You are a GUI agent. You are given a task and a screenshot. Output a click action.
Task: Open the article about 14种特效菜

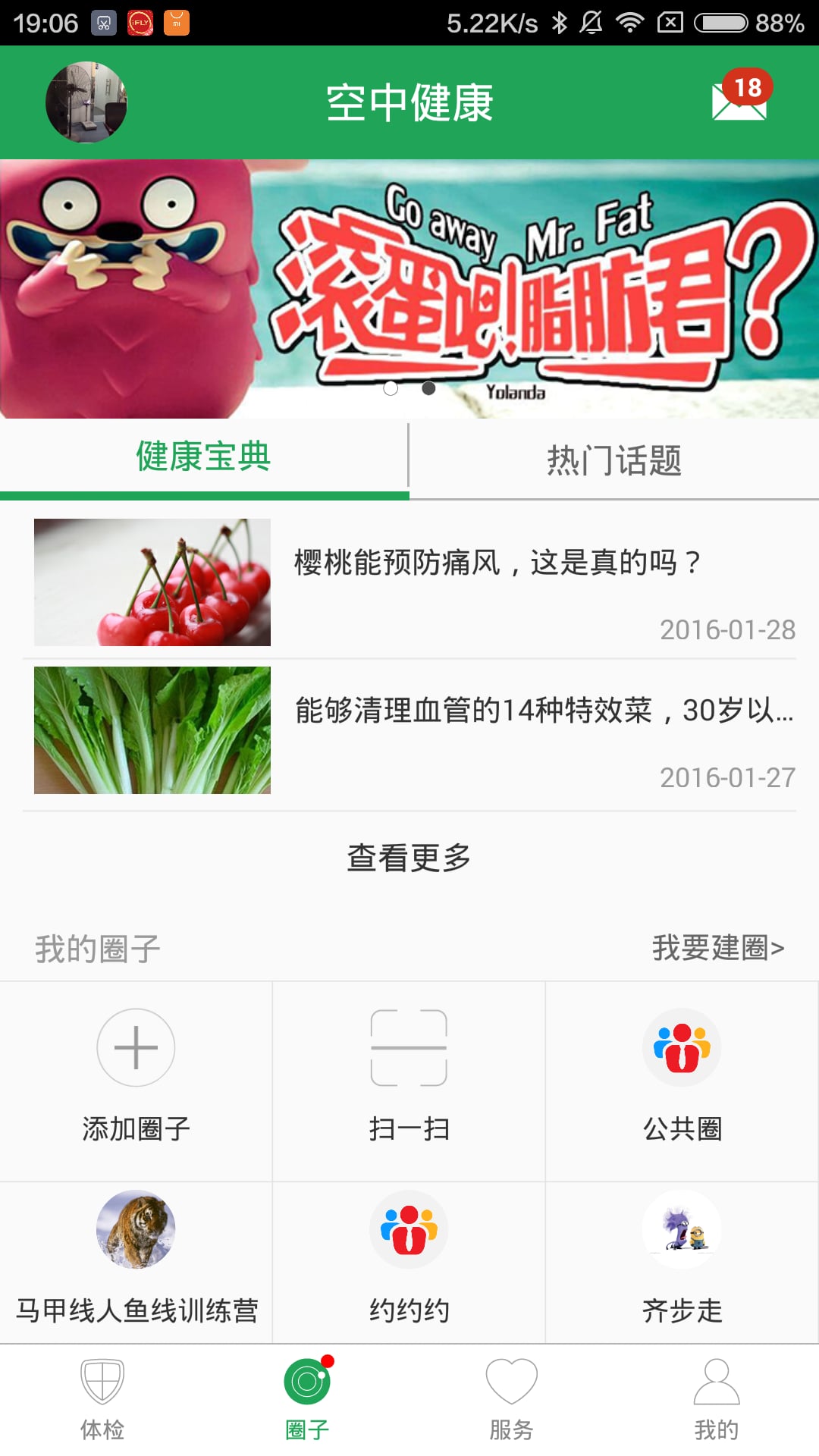(x=409, y=730)
